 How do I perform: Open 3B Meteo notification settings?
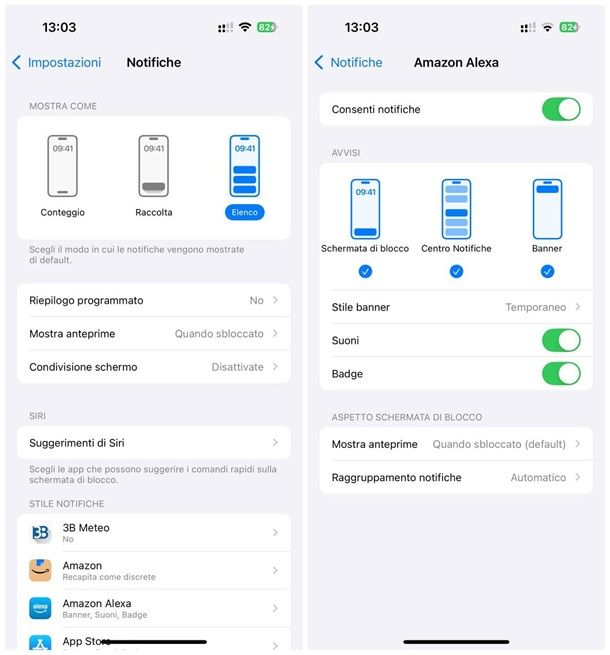pos(154,533)
